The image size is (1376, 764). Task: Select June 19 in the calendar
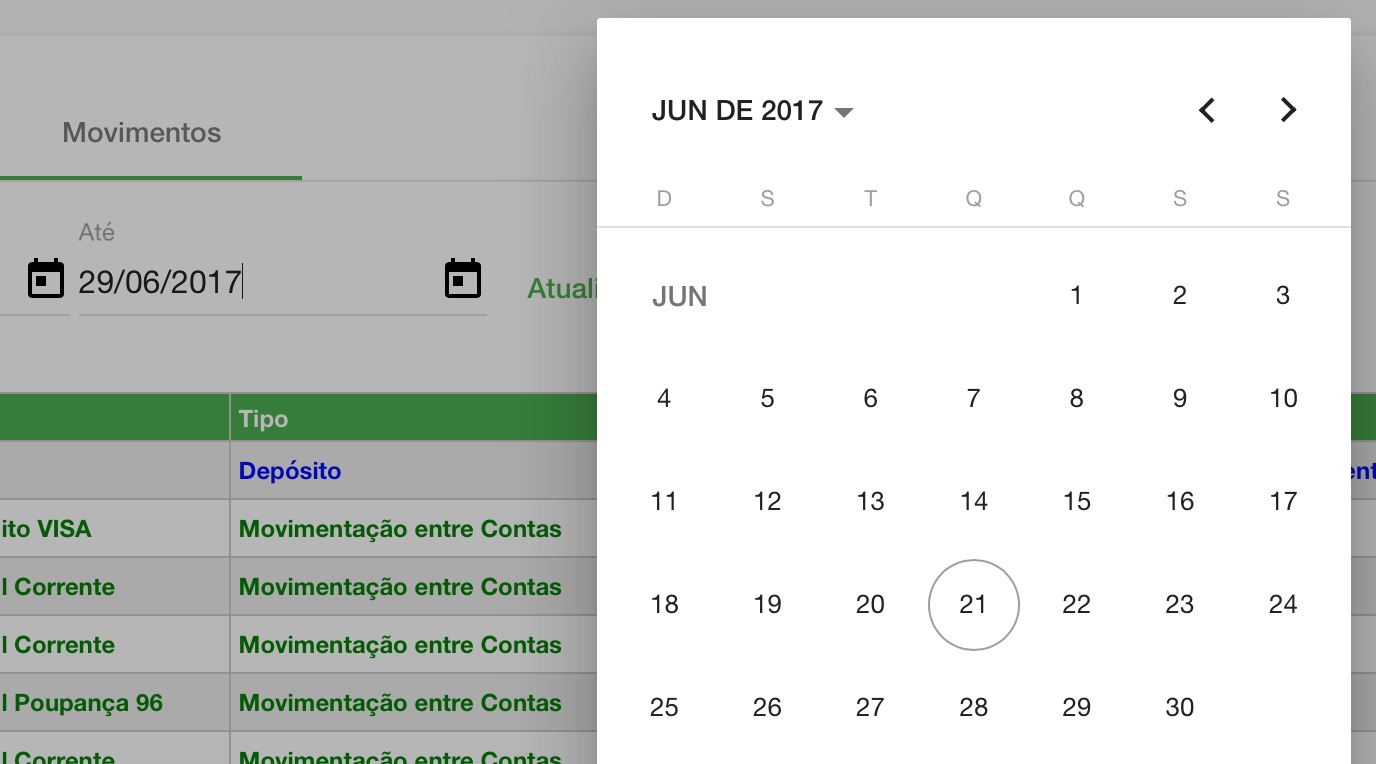767,604
